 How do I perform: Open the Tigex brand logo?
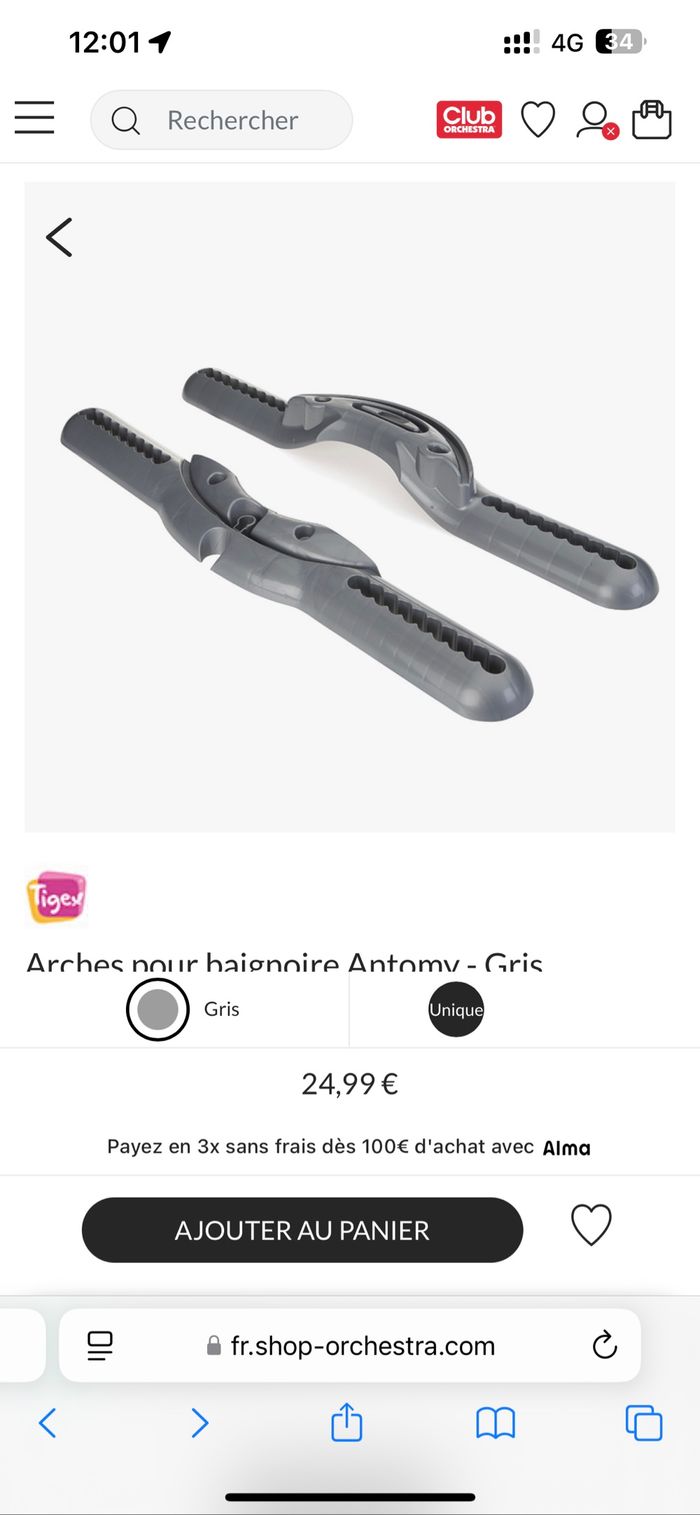(56, 897)
